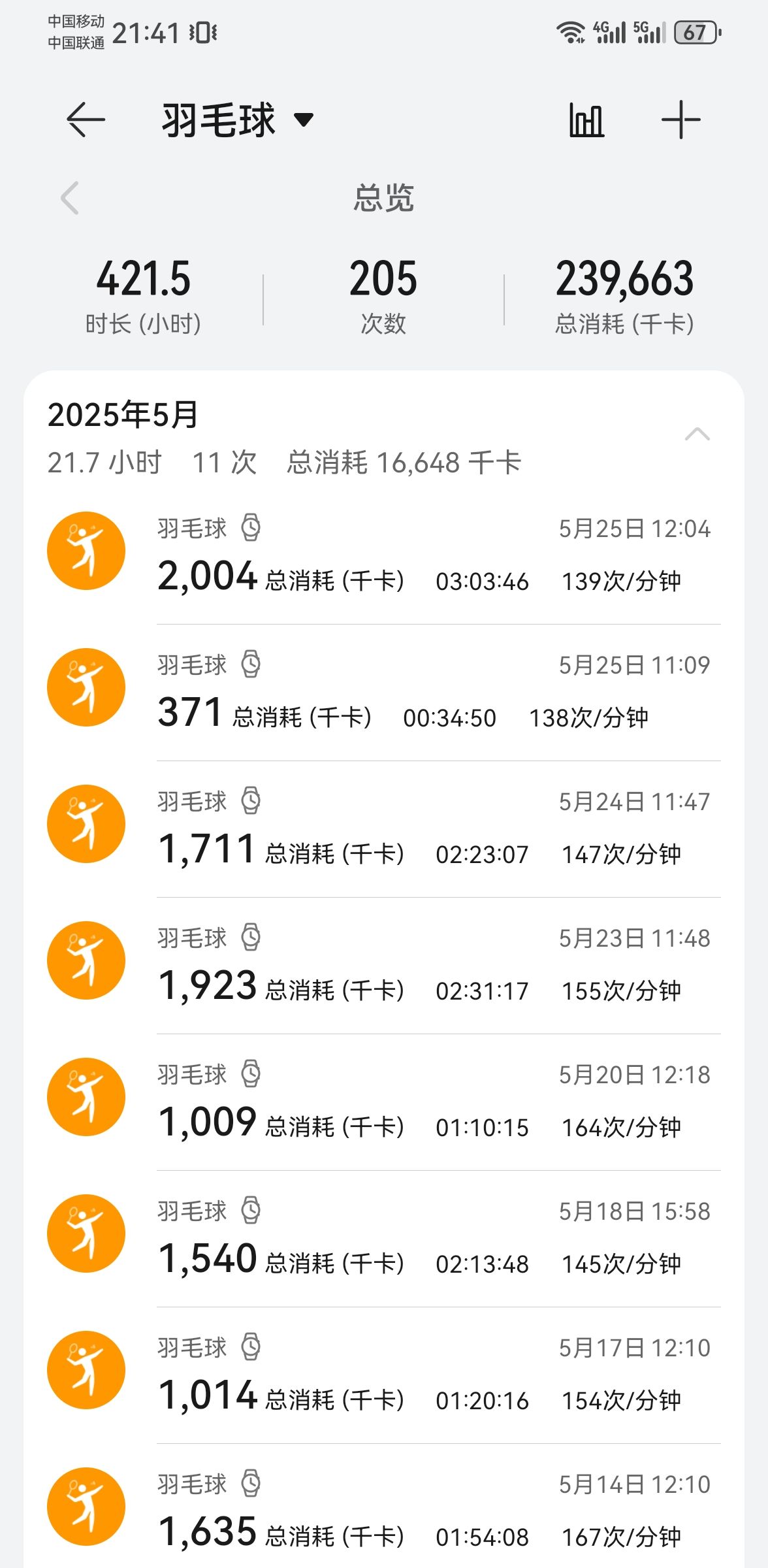Go back using the top-left arrow
The width and height of the screenshot is (768, 1568).
[x=86, y=120]
